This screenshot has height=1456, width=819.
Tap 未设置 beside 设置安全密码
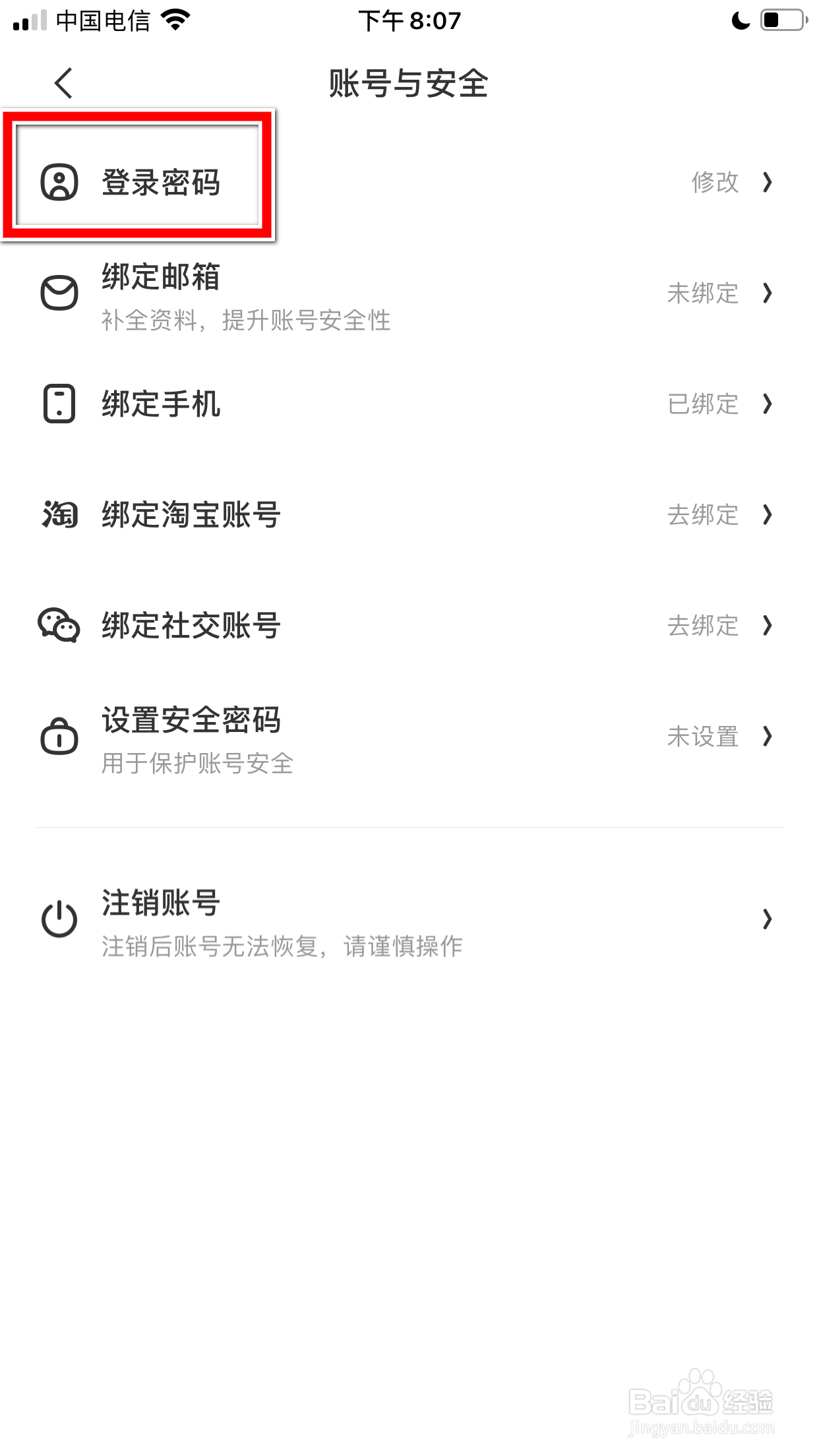702,737
